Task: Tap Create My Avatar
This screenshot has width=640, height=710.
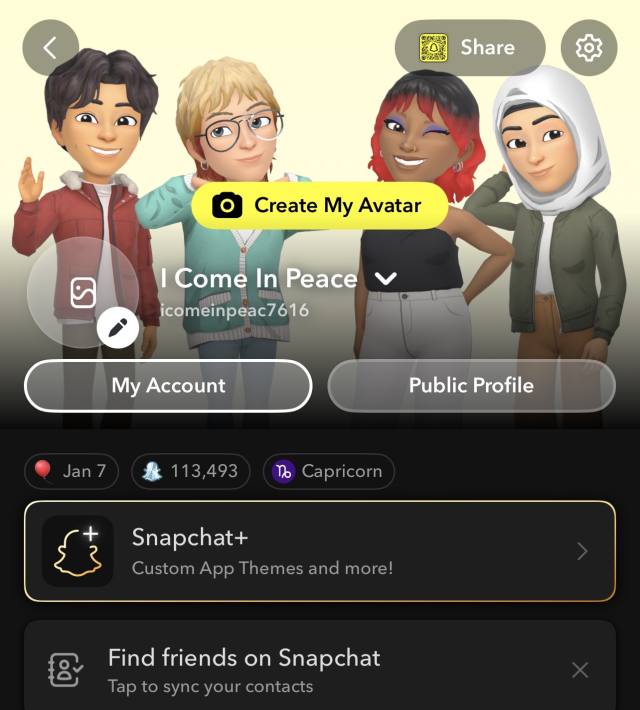Action: point(320,206)
